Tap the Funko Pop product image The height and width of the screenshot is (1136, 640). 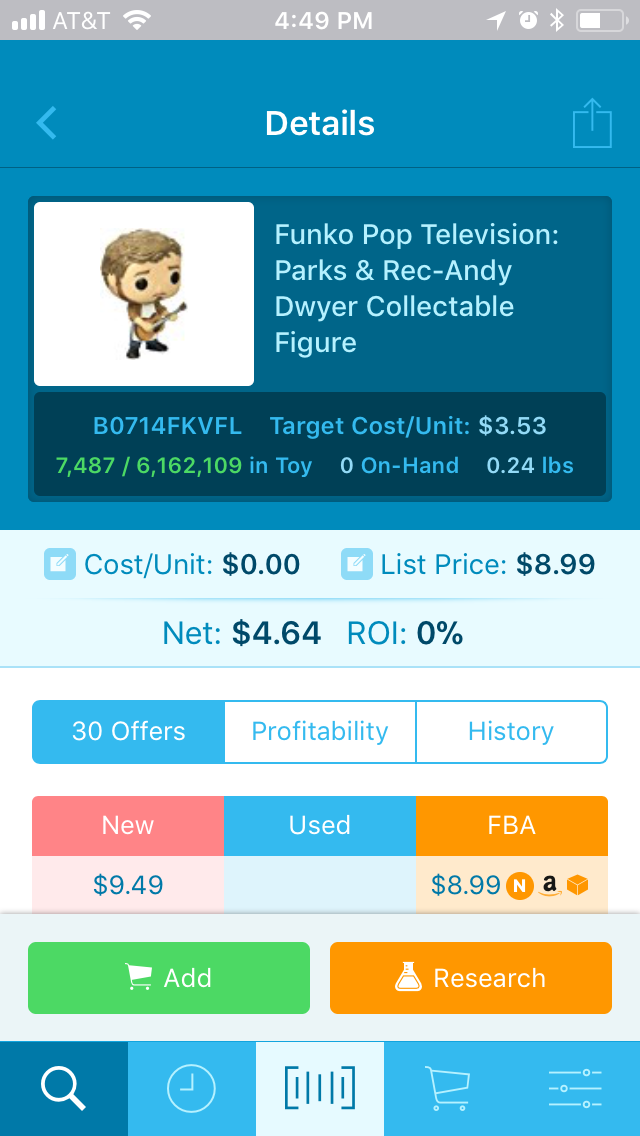click(x=144, y=294)
